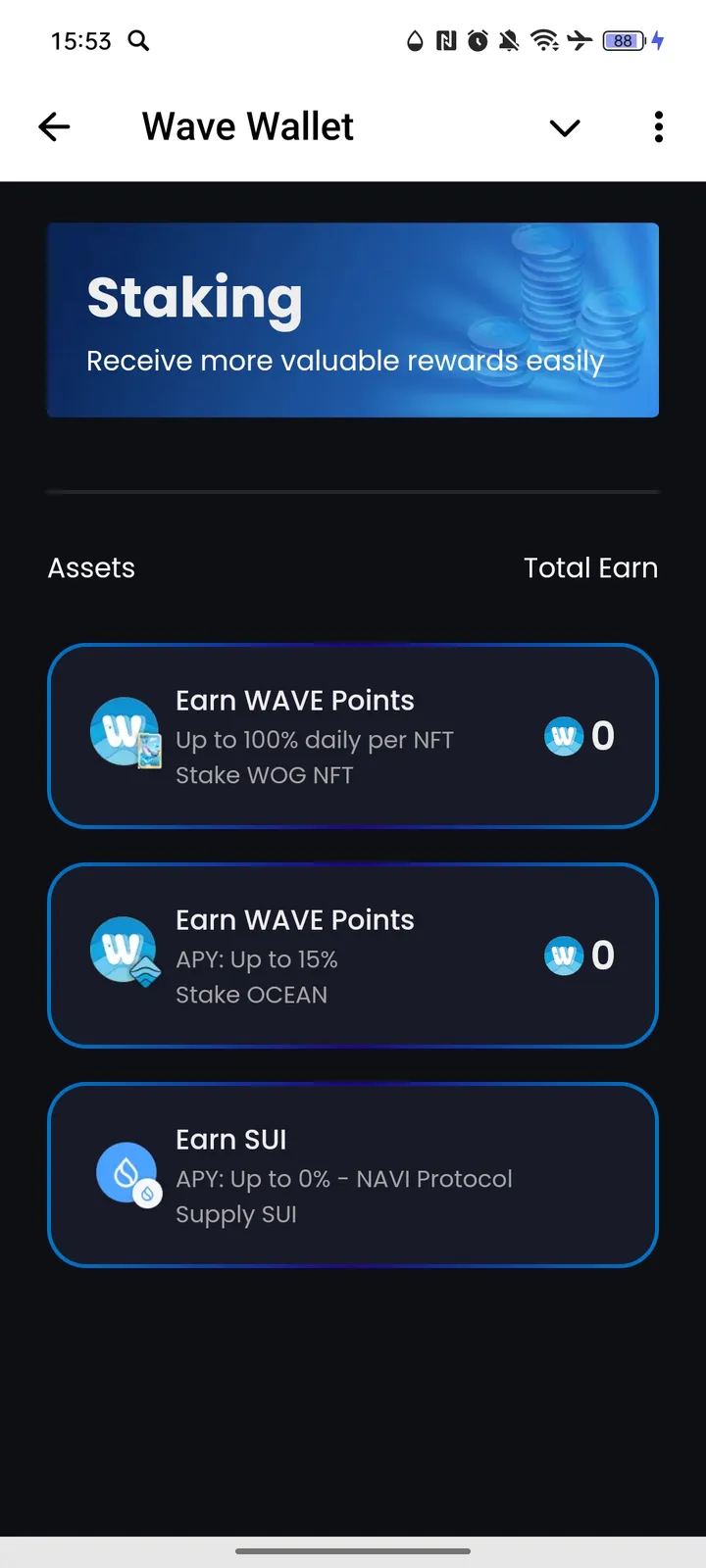
Task: Click the OCEAN staking token icon
Action: pos(124,950)
